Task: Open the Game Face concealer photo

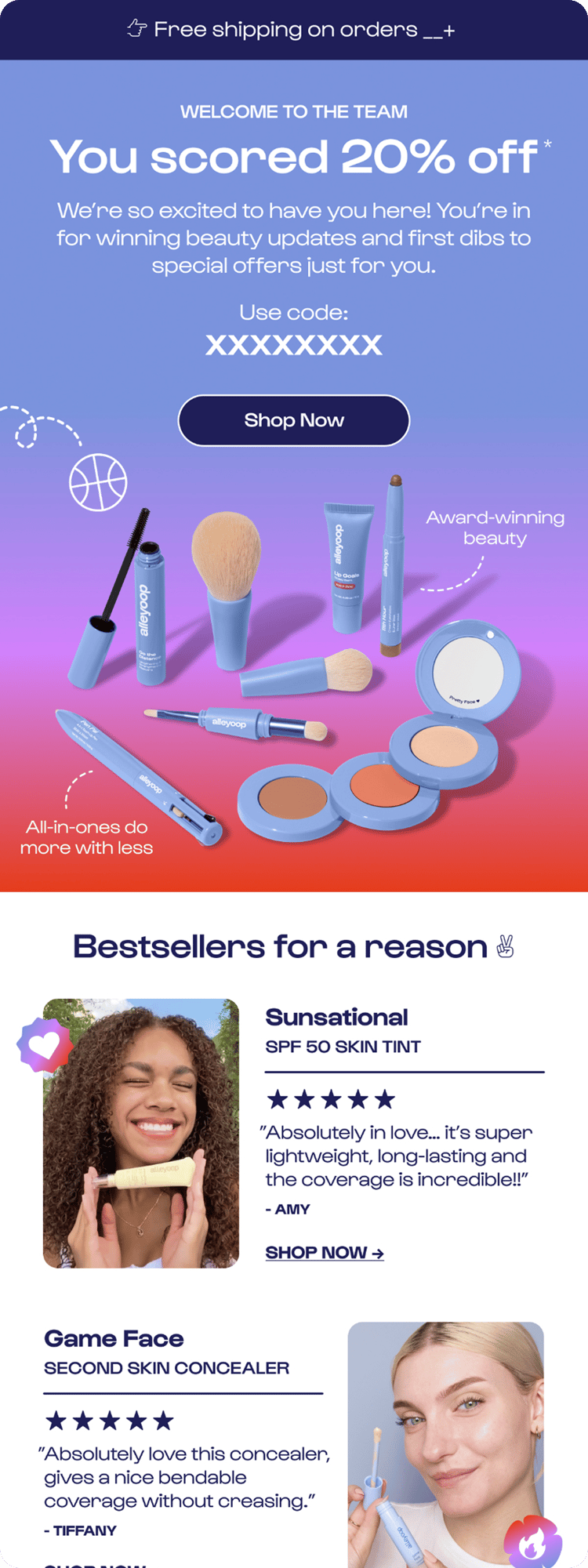Action: point(445,1443)
